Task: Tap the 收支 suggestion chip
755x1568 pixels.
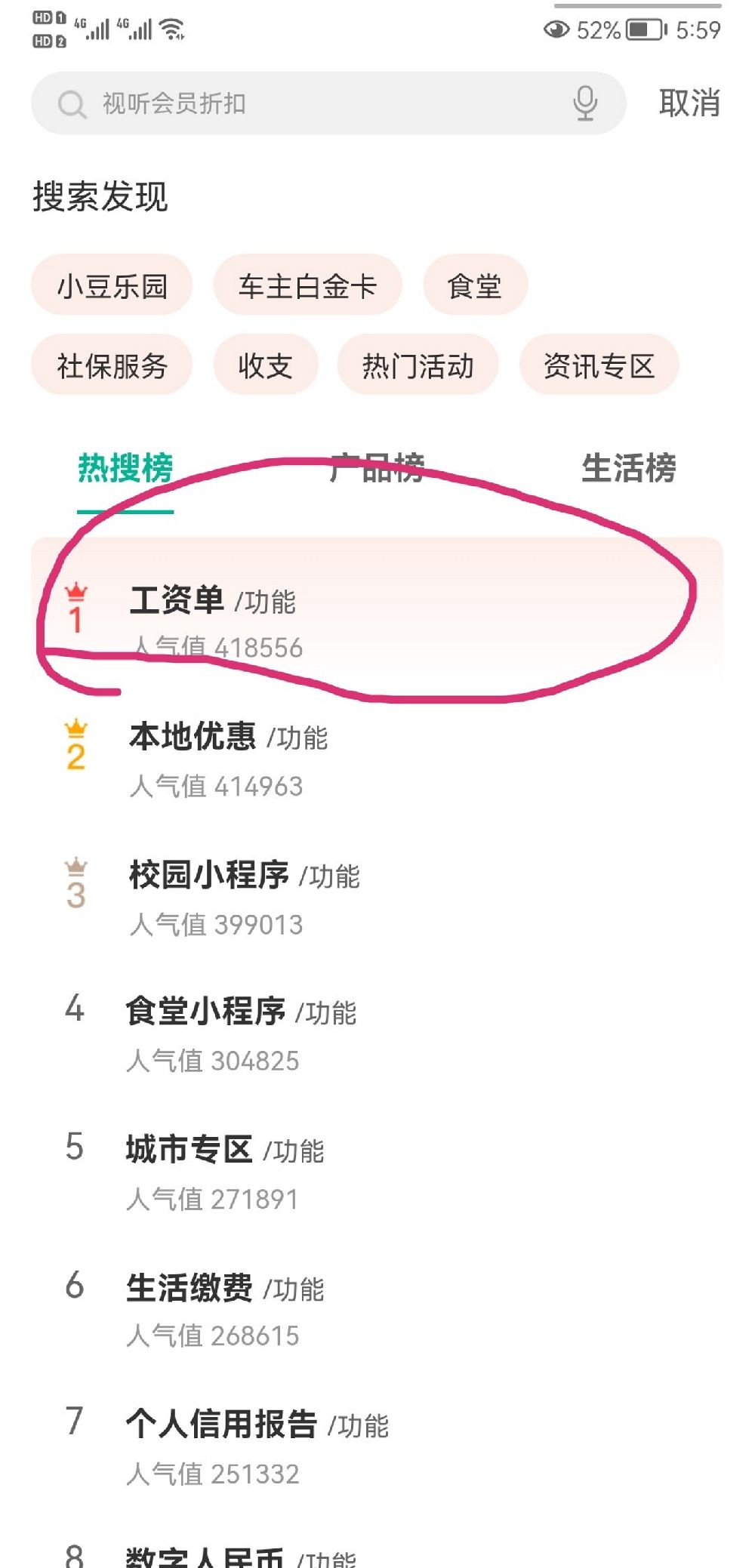Action: pos(265,365)
